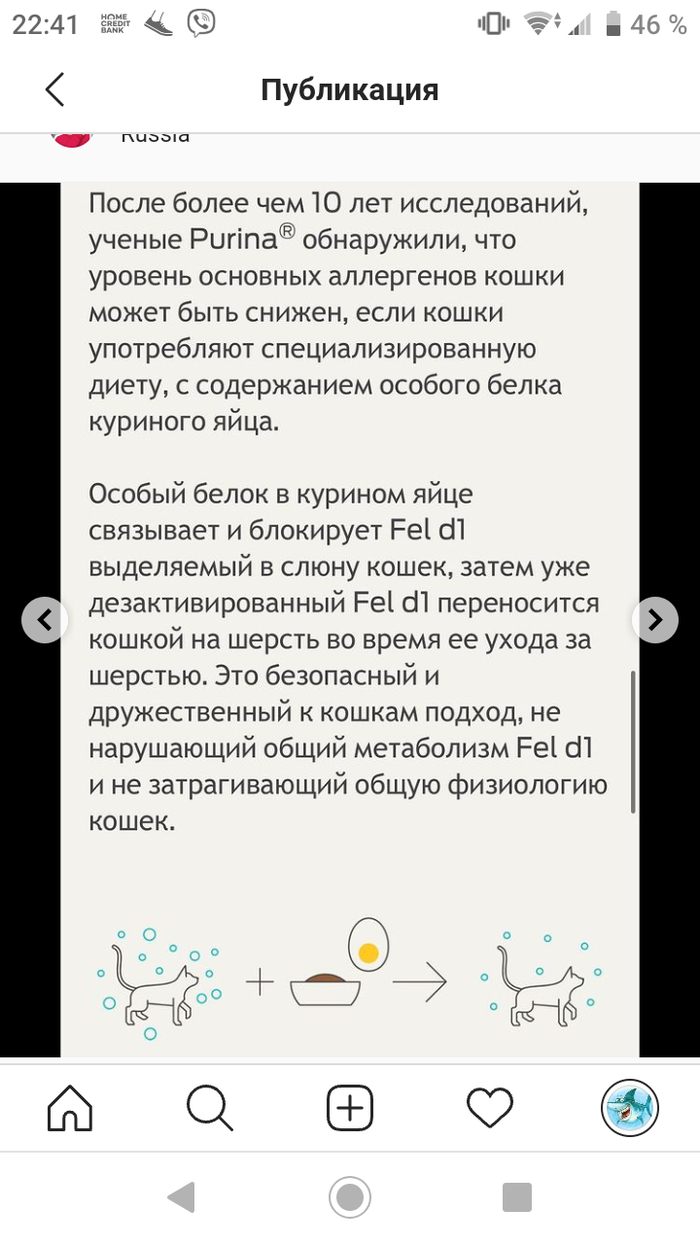700x1244 pixels.
Task: Go to my profile tab
Action: [x=629, y=1108]
